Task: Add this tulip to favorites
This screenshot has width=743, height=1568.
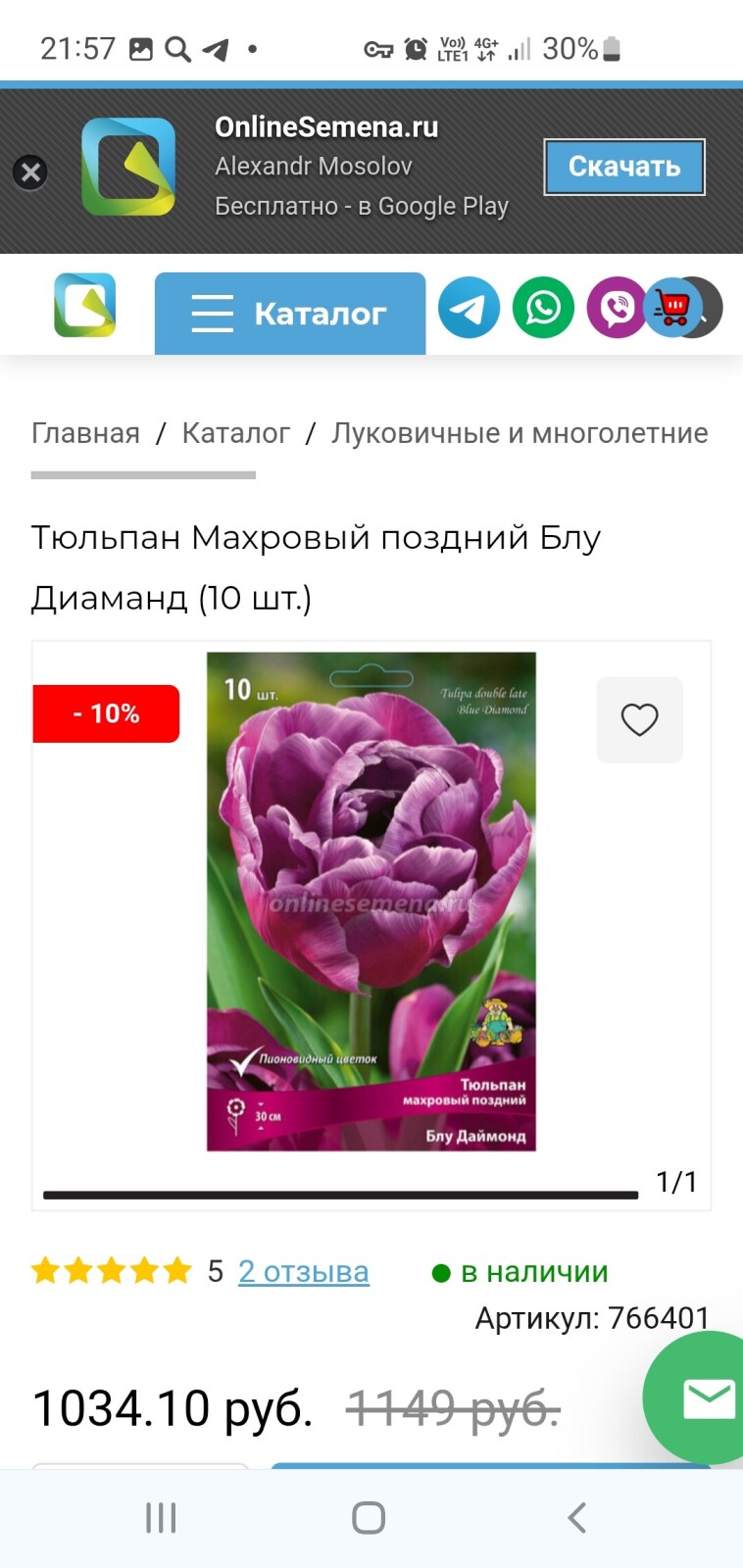Action: pyautogui.click(x=639, y=720)
